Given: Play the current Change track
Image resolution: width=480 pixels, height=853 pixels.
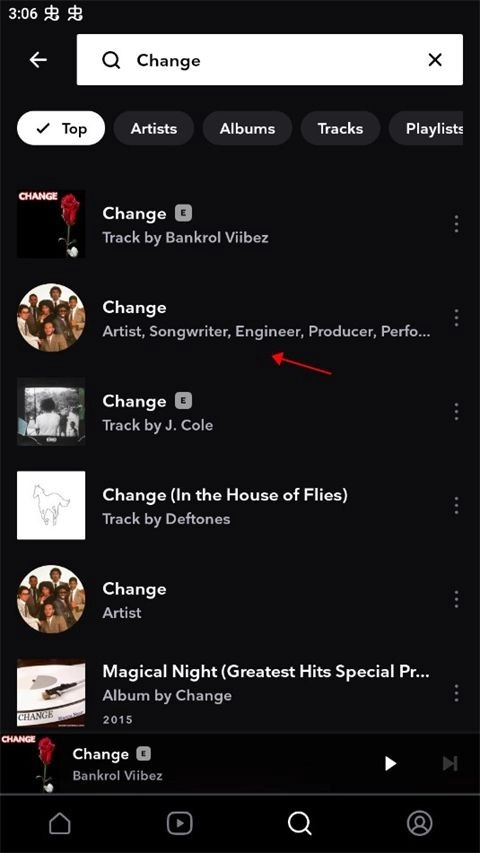Looking at the screenshot, I should pos(390,763).
